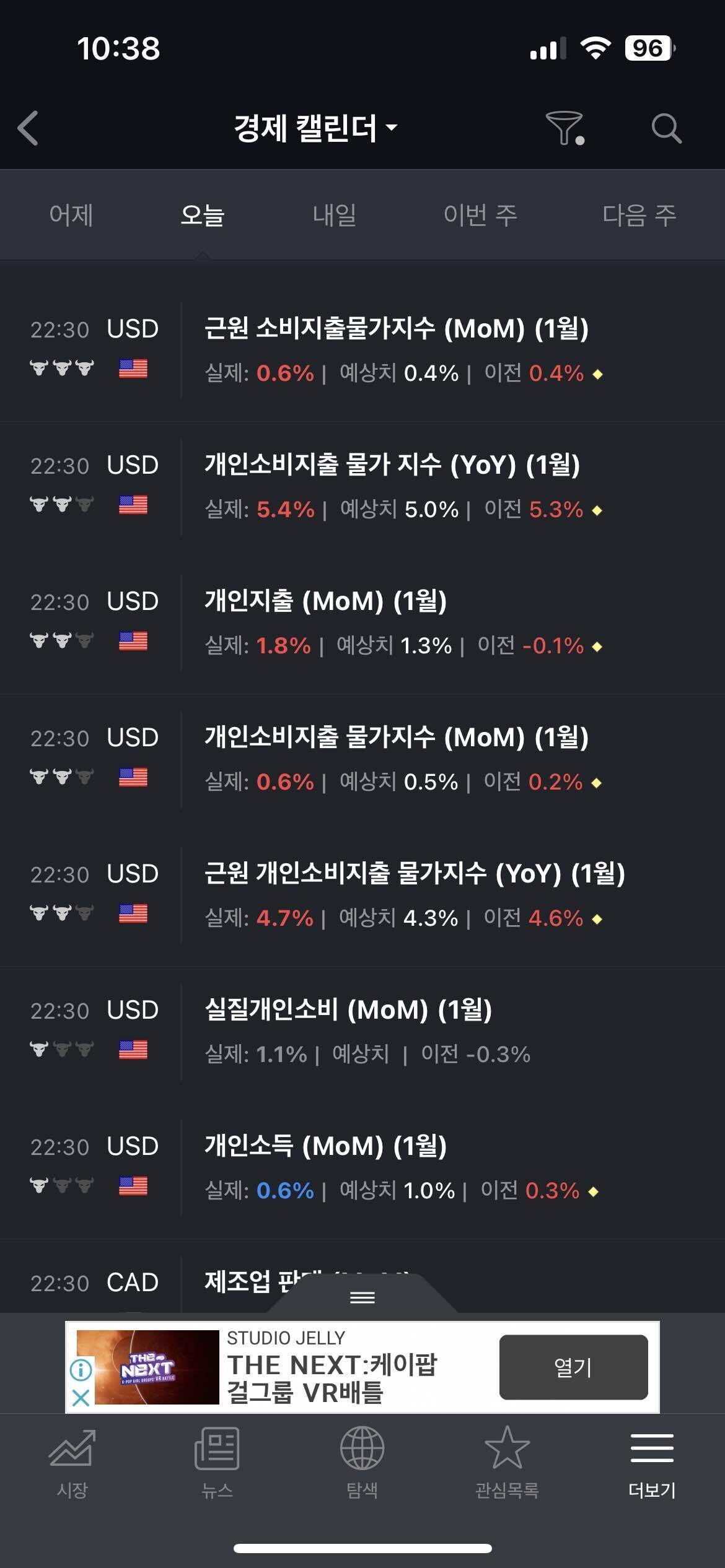Expand the bottom panel drag handle
Viewport: 725px width, 1568px height.
(x=362, y=1297)
